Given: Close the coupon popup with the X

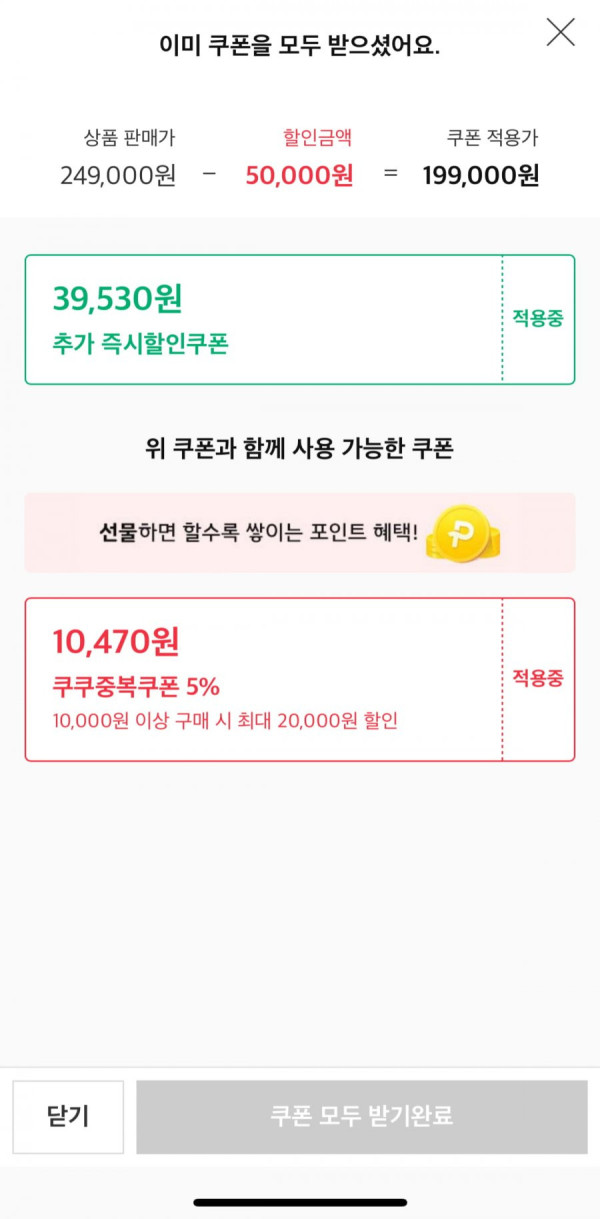Looking at the screenshot, I should coord(560,33).
